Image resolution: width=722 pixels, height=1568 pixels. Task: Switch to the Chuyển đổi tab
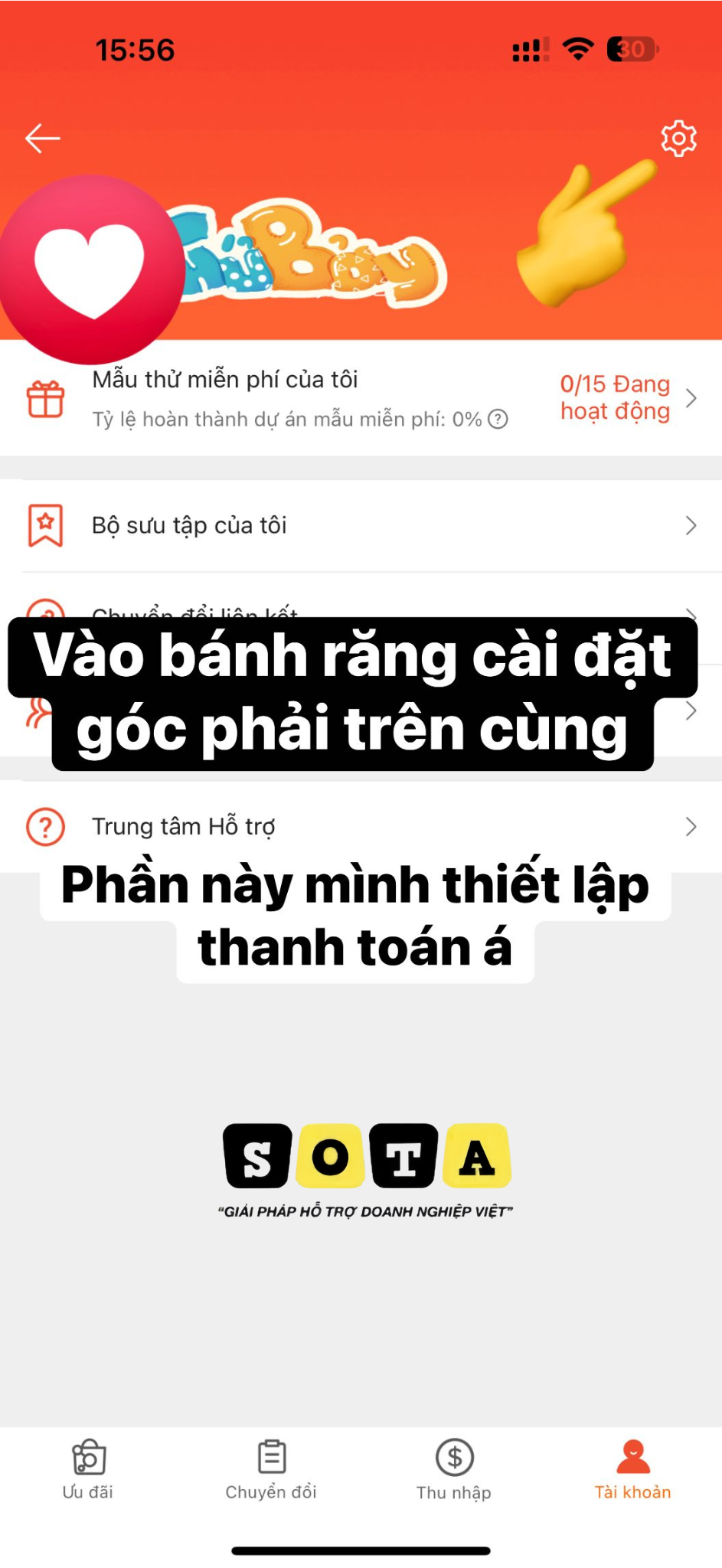click(x=271, y=1469)
